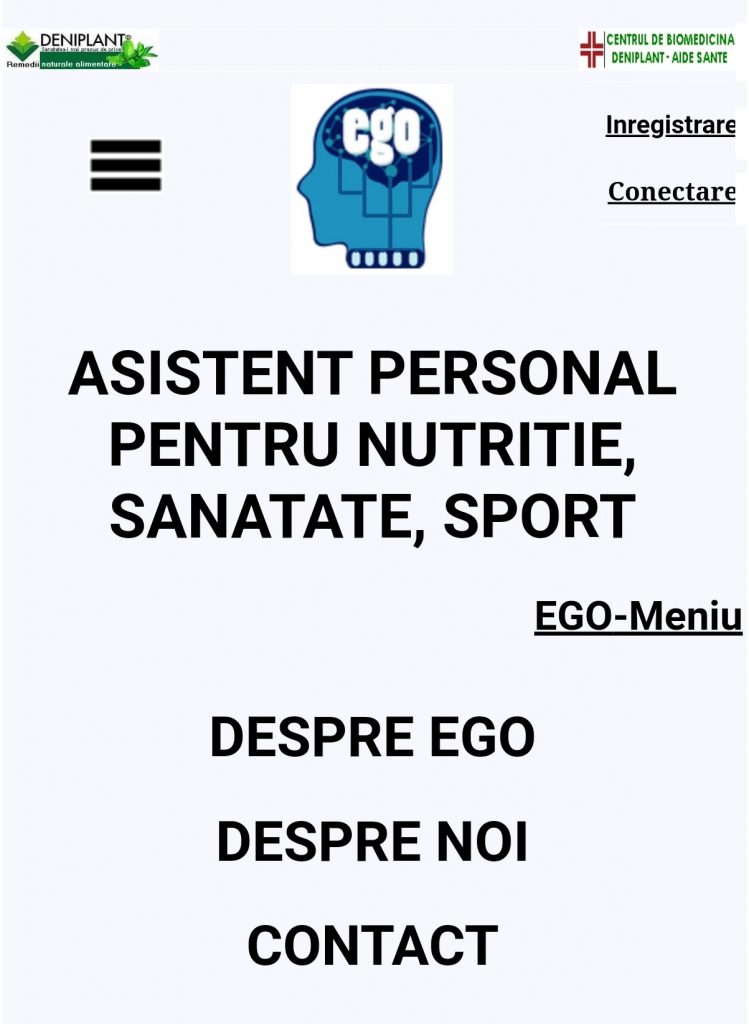Image resolution: width=749 pixels, height=1024 pixels.
Task: Open DESPRE NOI section
Action: 372,842
